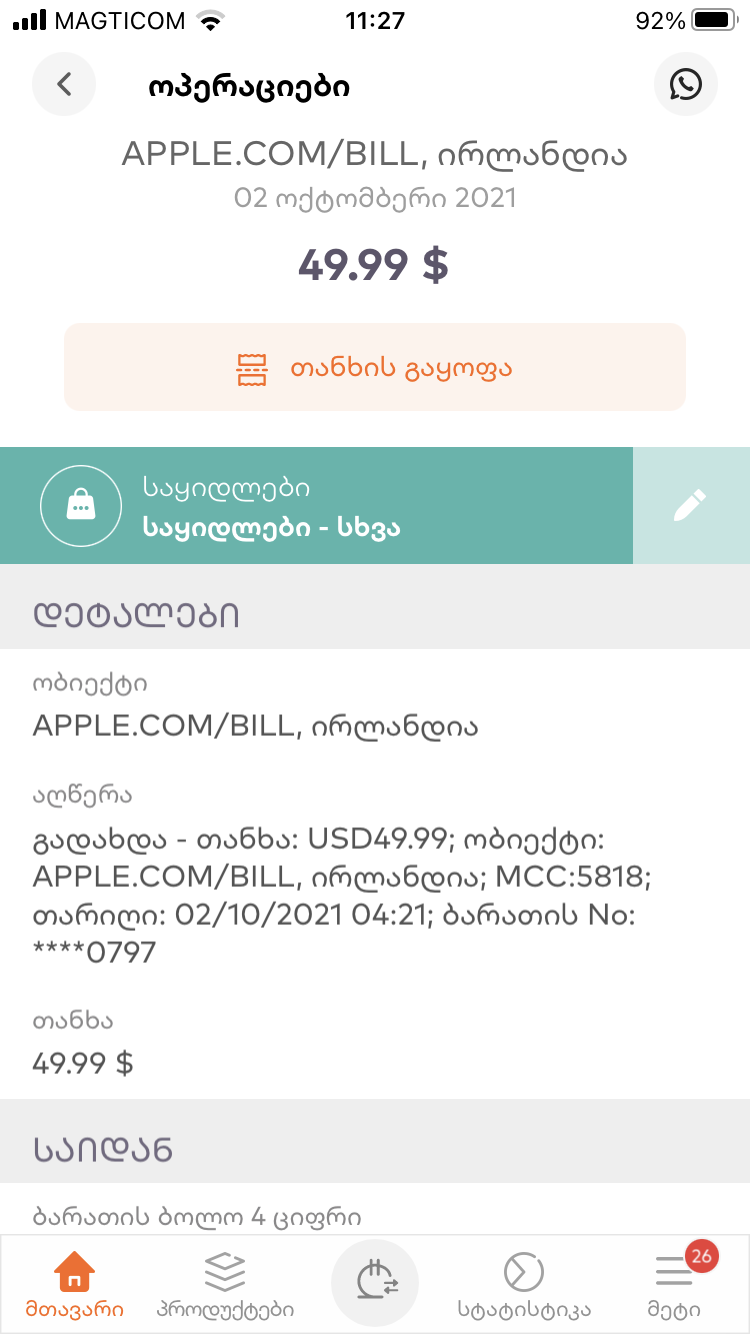The height and width of the screenshot is (1334, 750).
Task: Tap the თანხის გაყოფა split amount button
Action: pyautogui.click(x=375, y=367)
